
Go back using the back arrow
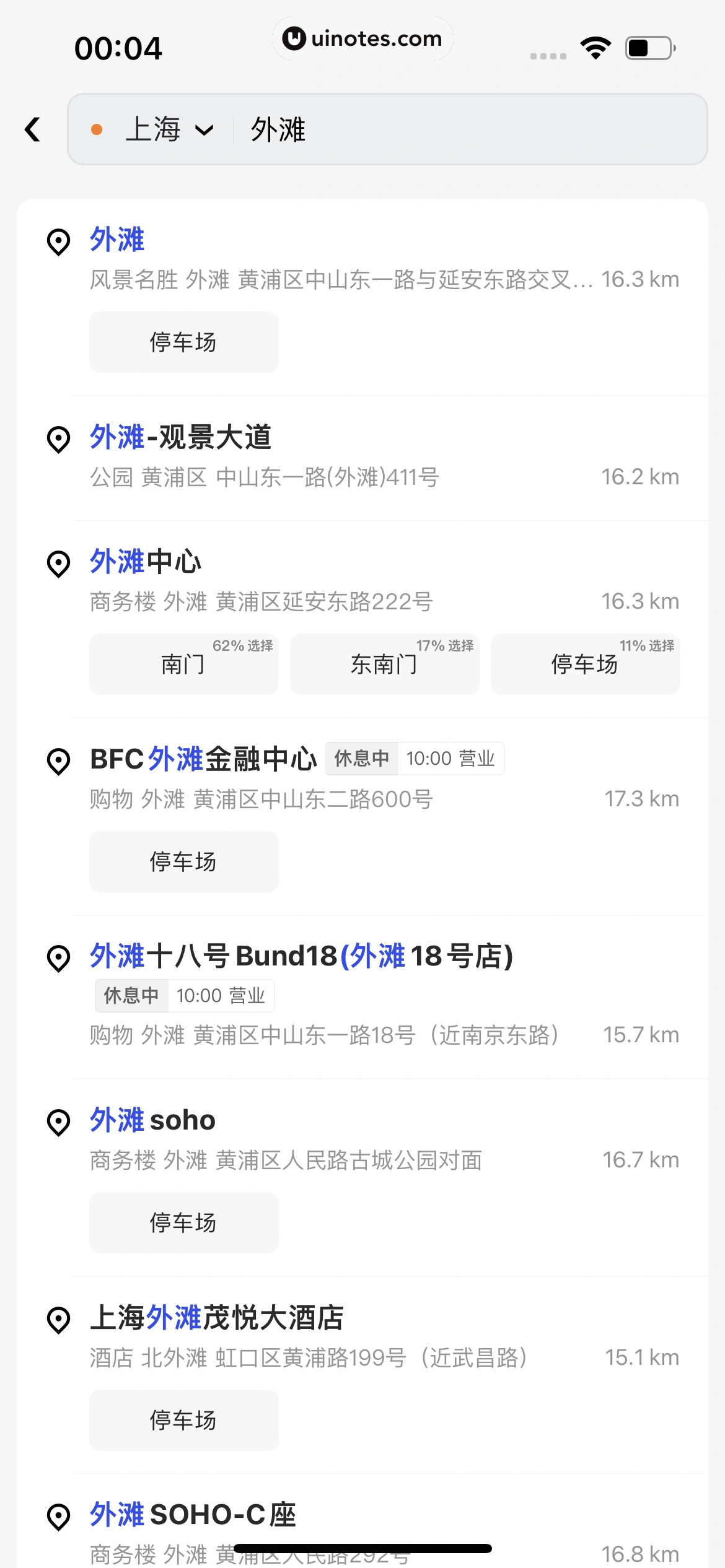(33, 129)
